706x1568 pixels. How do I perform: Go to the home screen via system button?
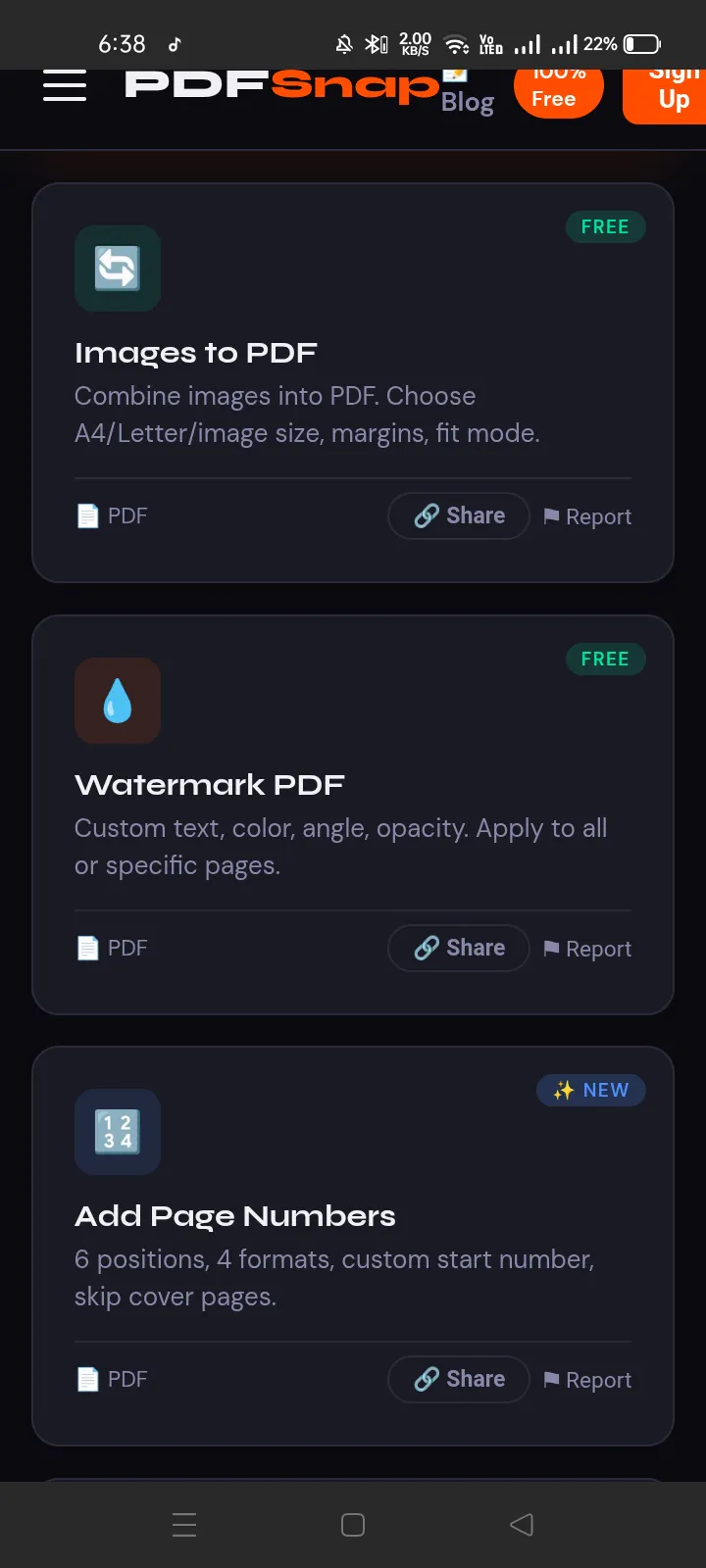point(353,1525)
